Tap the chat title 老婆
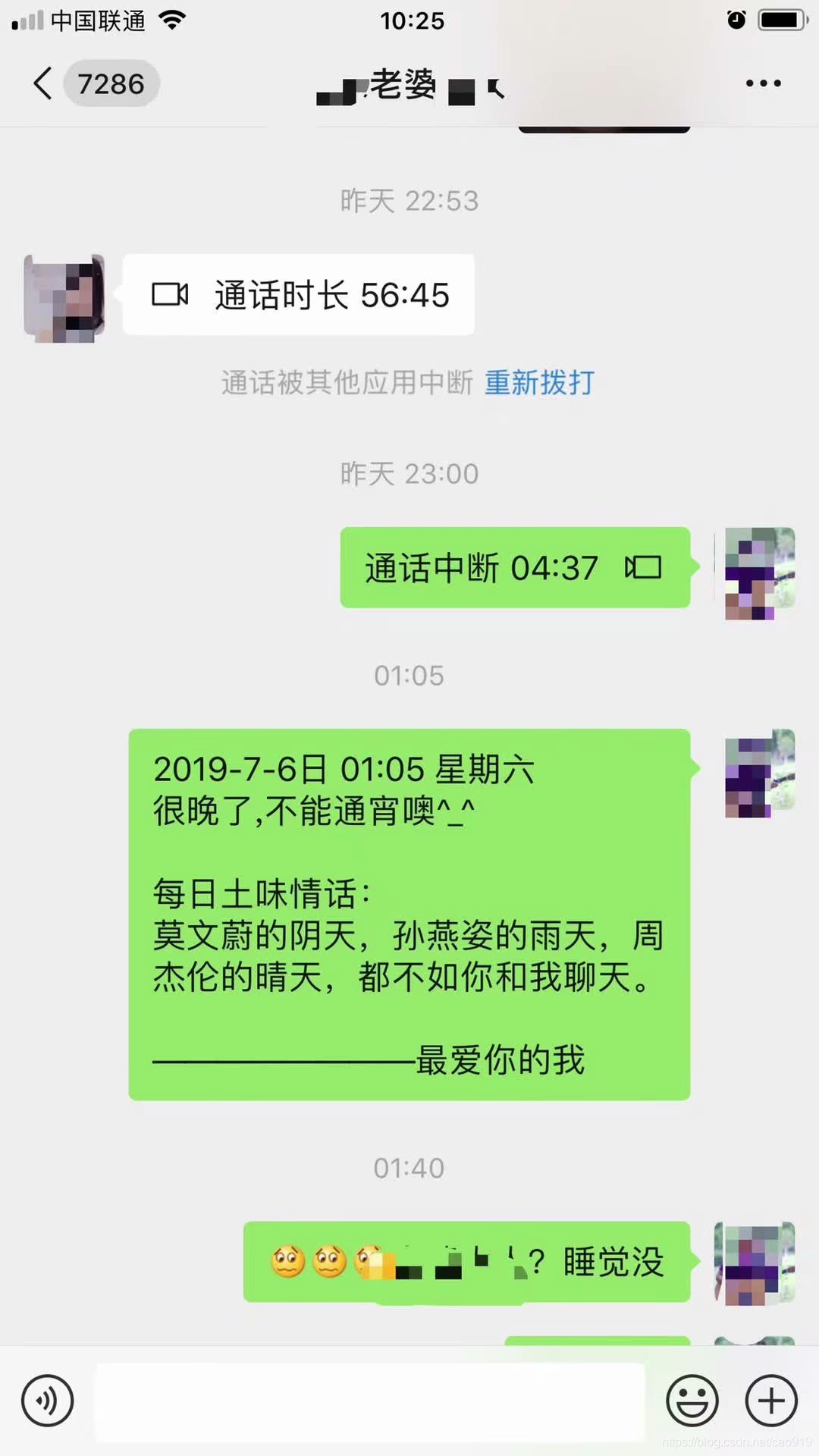Image resolution: width=819 pixels, height=1456 pixels. [406, 86]
